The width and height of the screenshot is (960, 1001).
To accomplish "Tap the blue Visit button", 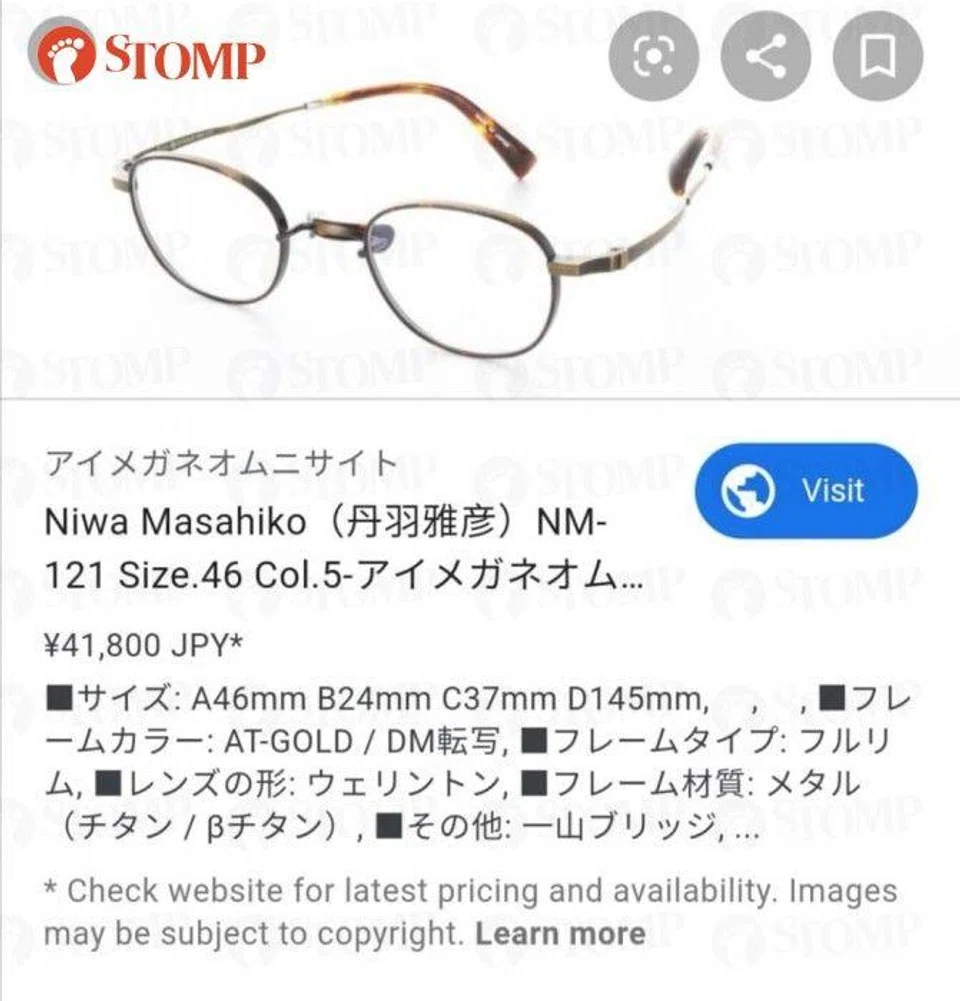I will point(805,491).
